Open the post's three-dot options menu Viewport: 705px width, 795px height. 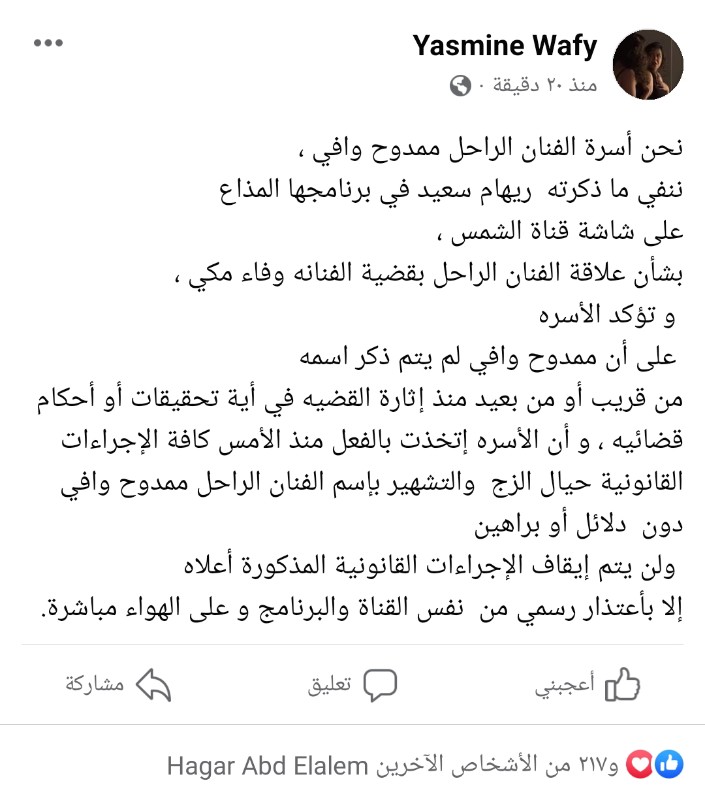(x=48, y=43)
